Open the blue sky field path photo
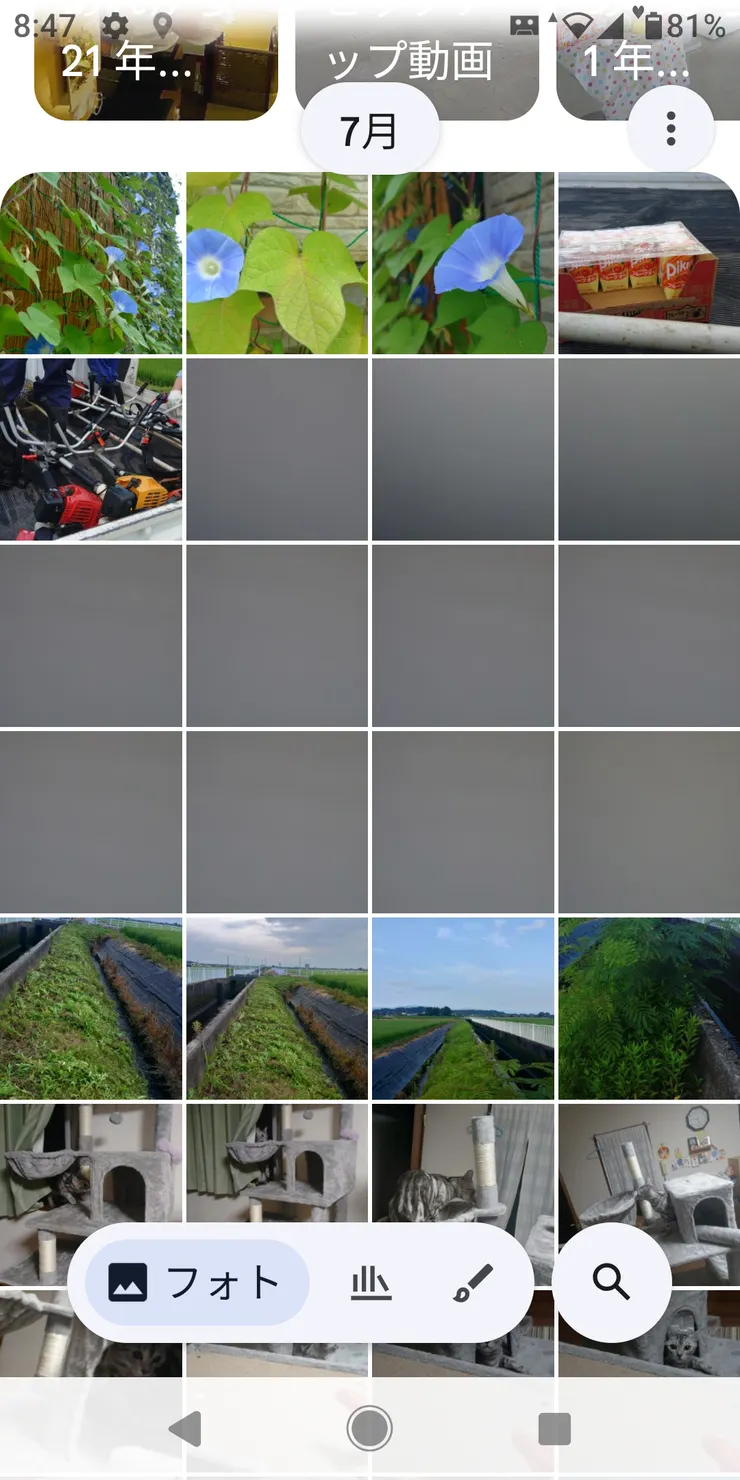Screen dimensions: 740x1480 point(463,1008)
